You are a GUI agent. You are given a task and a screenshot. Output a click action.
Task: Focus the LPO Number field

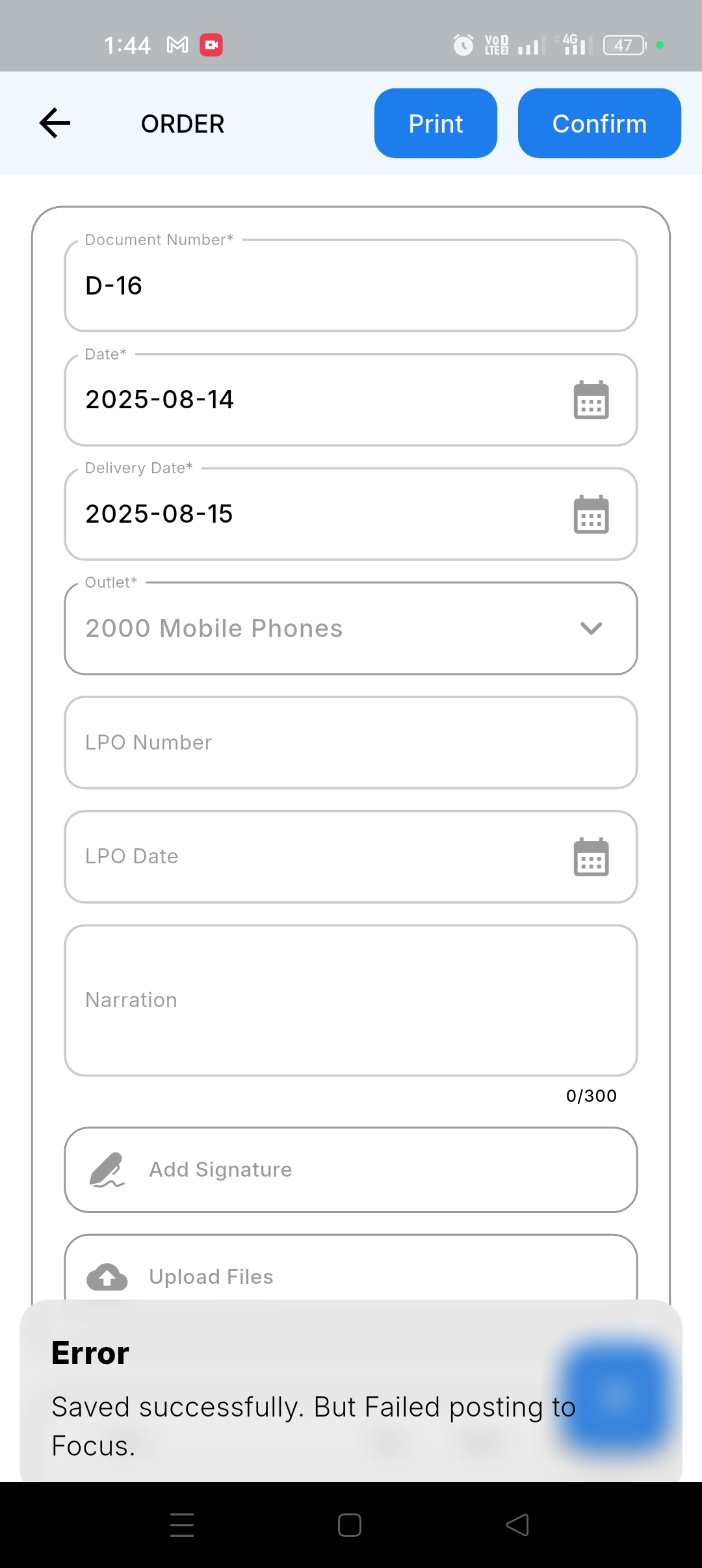(x=351, y=742)
